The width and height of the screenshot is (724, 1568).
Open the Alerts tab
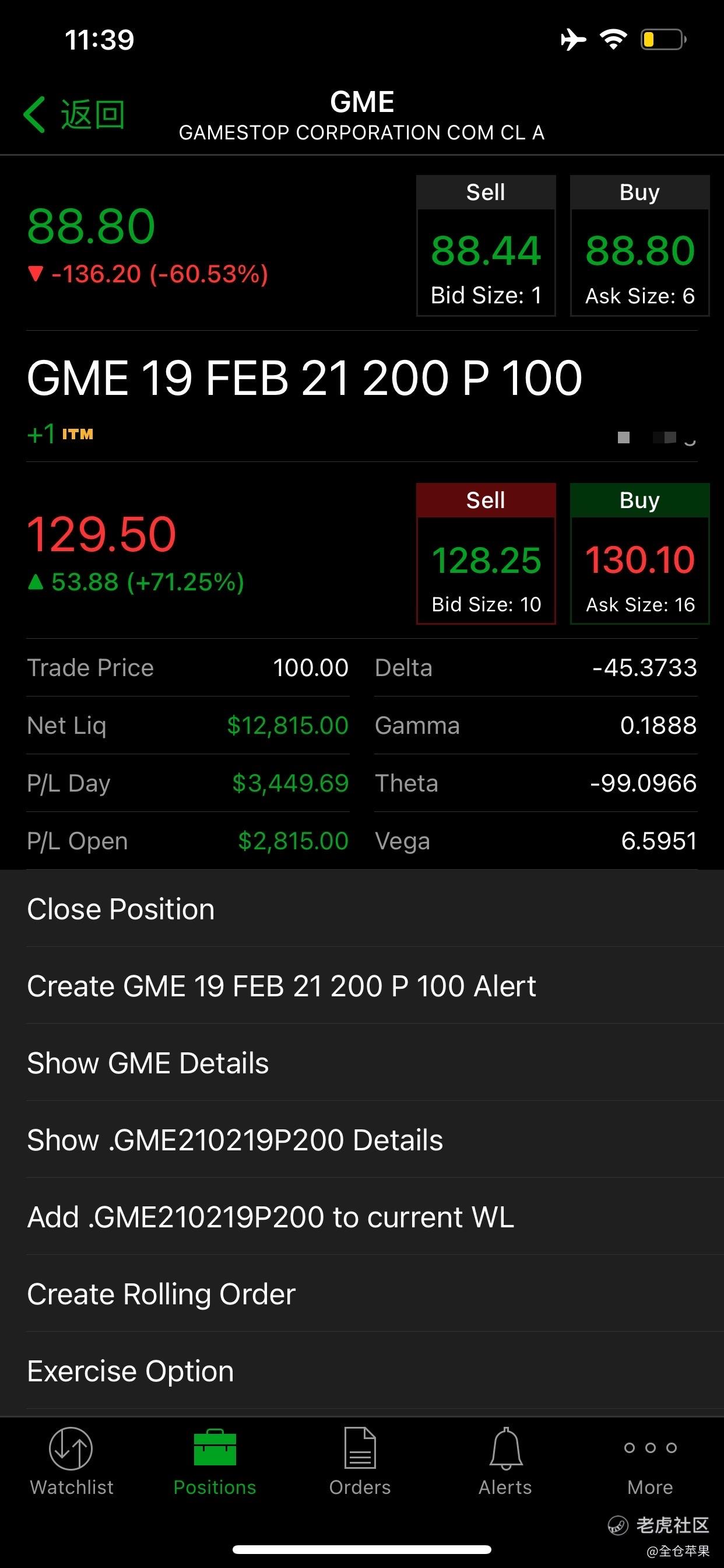505,1461
